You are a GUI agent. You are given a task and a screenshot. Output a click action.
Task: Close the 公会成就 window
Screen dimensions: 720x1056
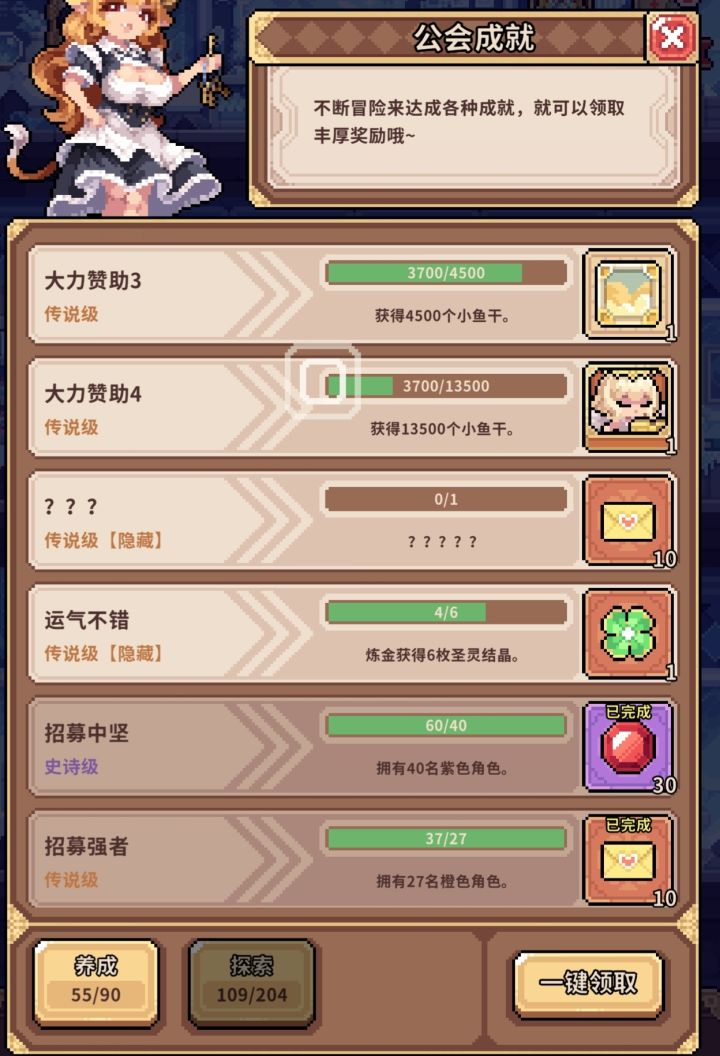pyautogui.click(x=673, y=38)
